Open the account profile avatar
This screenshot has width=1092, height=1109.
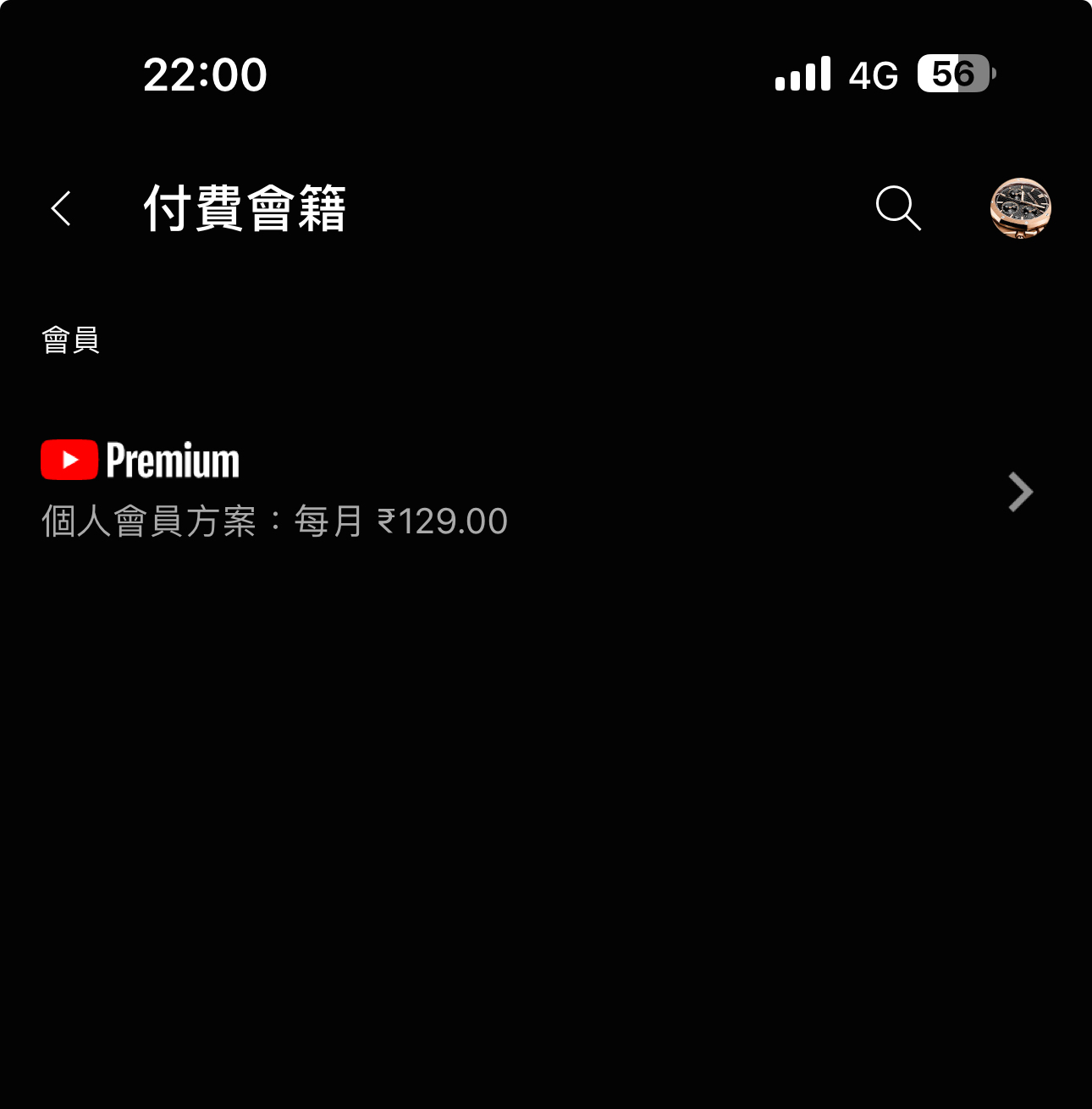tap(1020, 208)
